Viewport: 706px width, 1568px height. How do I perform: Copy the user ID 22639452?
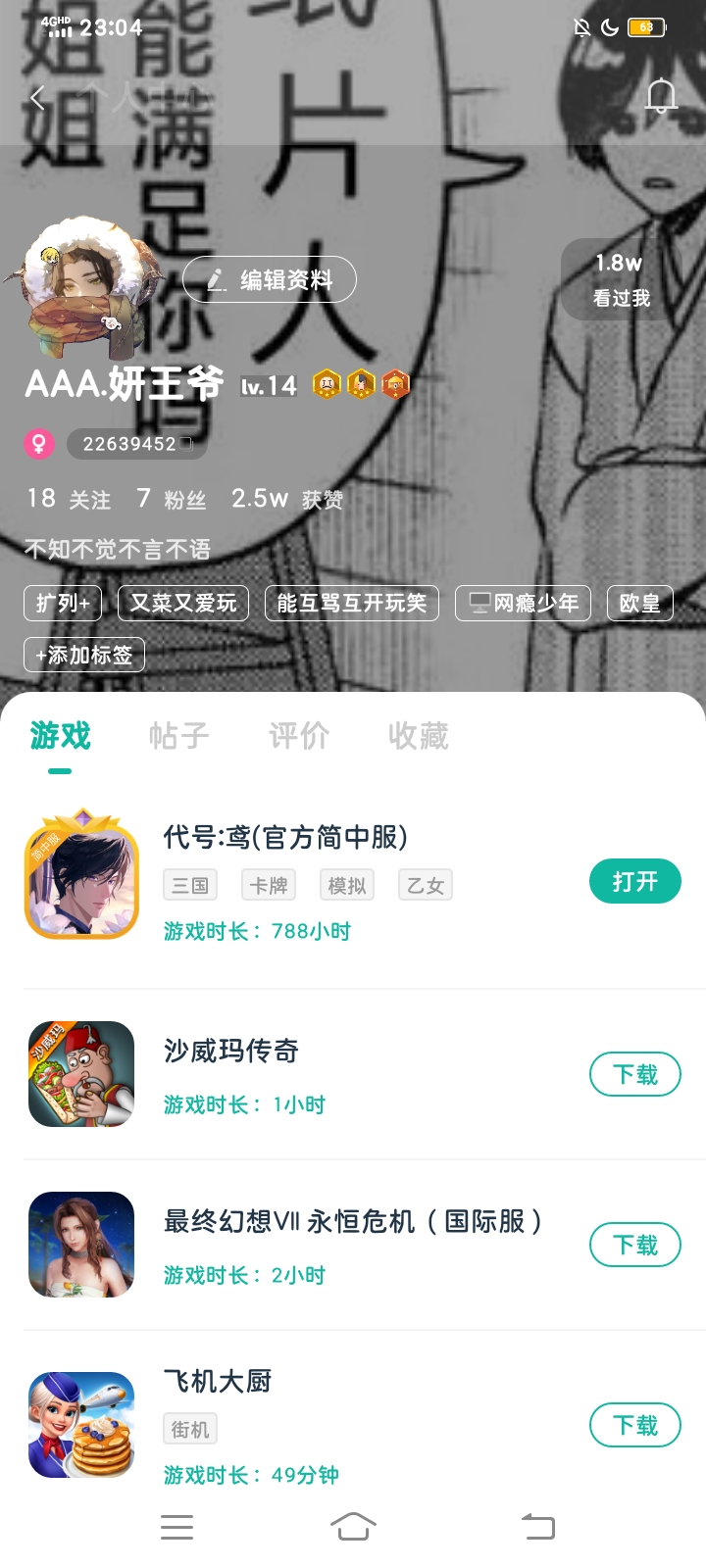137,444
